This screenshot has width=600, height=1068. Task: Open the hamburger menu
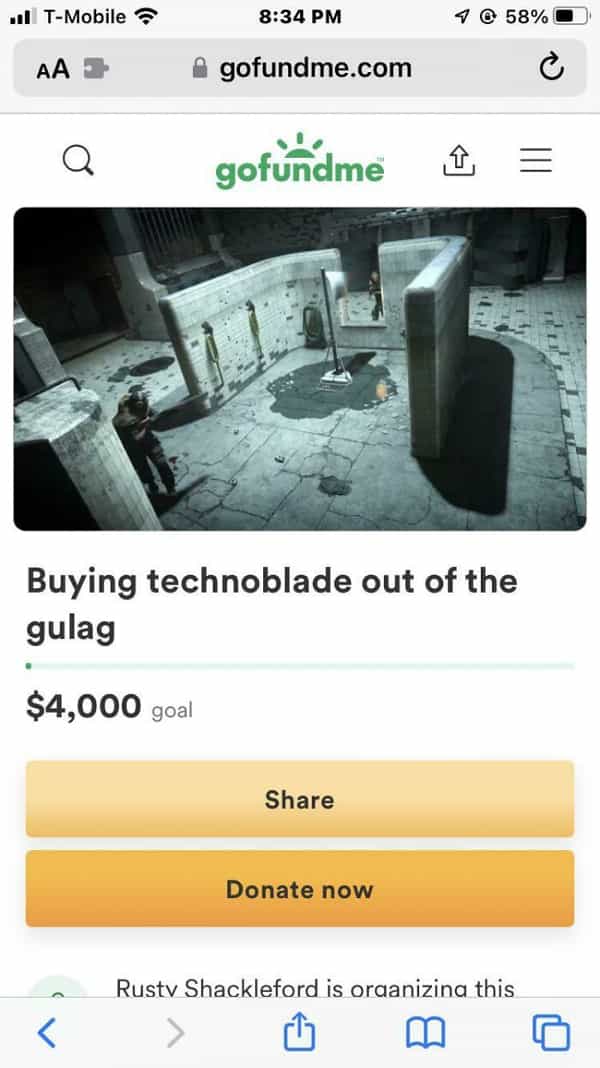536,160
